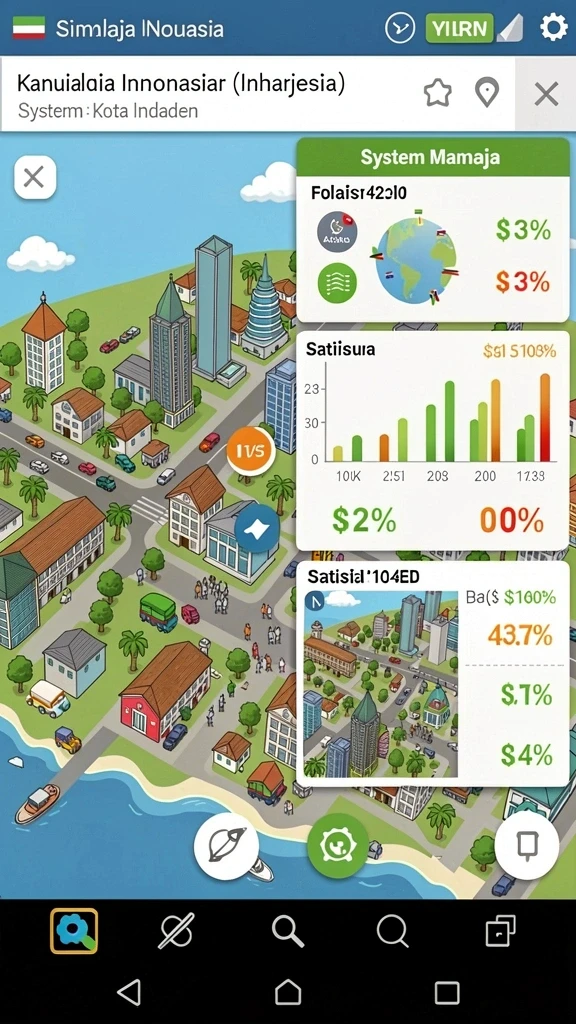This screenshot has width=576, height=1024.
Task: Tap the blue round map marker
Action: [257, 529]
